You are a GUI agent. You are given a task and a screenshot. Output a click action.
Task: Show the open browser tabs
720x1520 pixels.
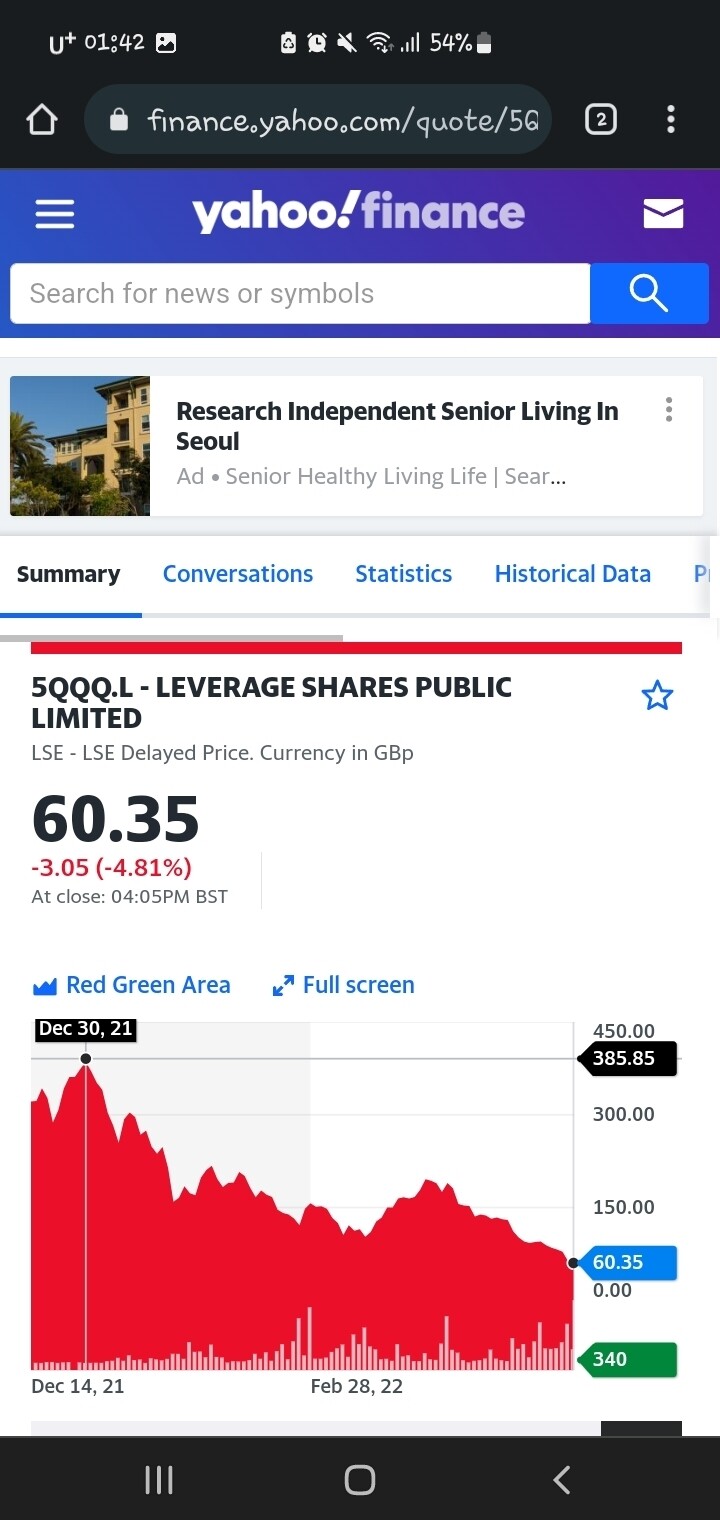point(600,121)
